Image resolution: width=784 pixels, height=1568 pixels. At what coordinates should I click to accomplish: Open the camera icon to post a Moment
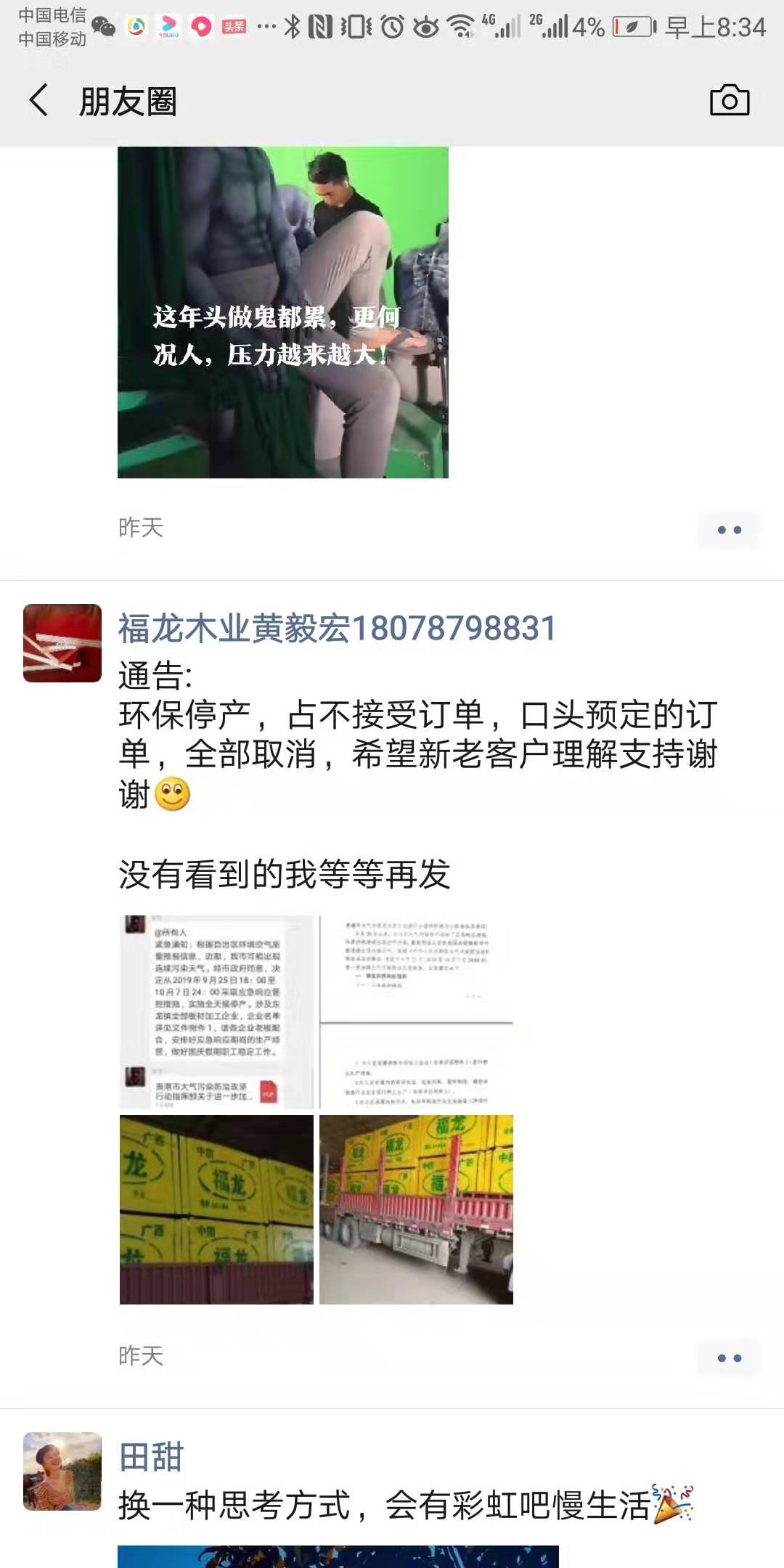[x=730, y=102]
